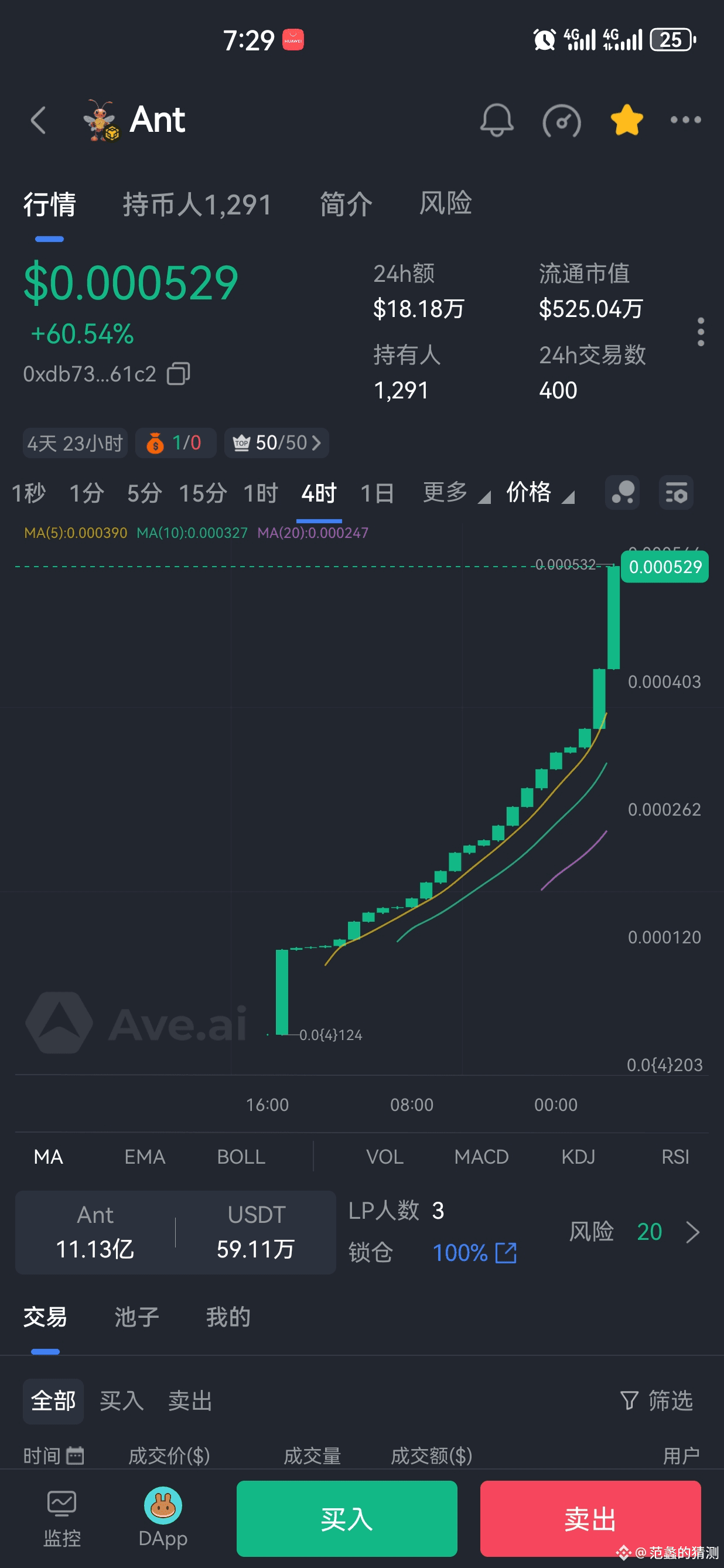
Task: Switch to the 池子 tab
Action: pyautogui.click(x=137, y=1317)
